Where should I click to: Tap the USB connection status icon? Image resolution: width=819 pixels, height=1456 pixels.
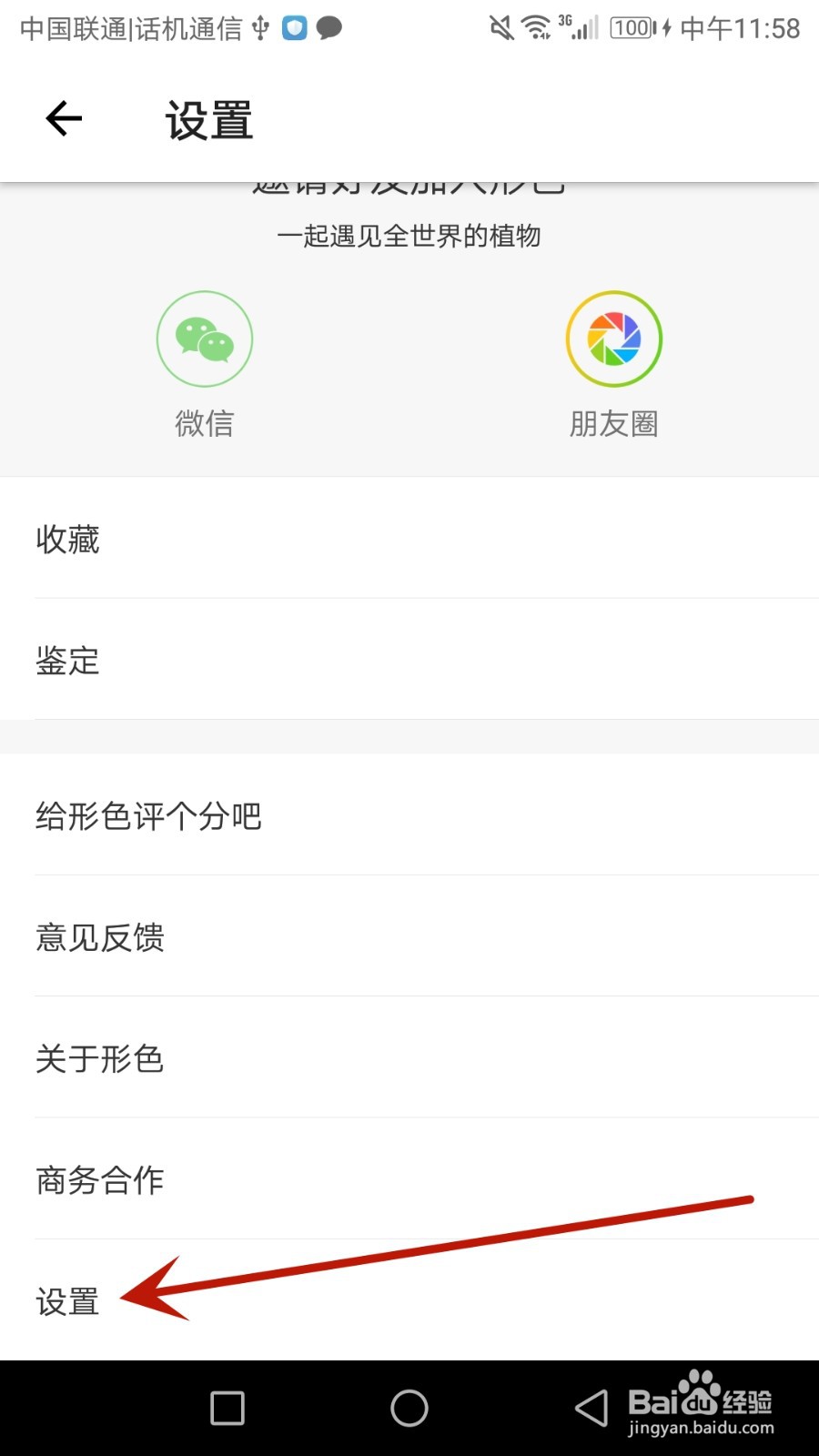(x=259, y=28)
